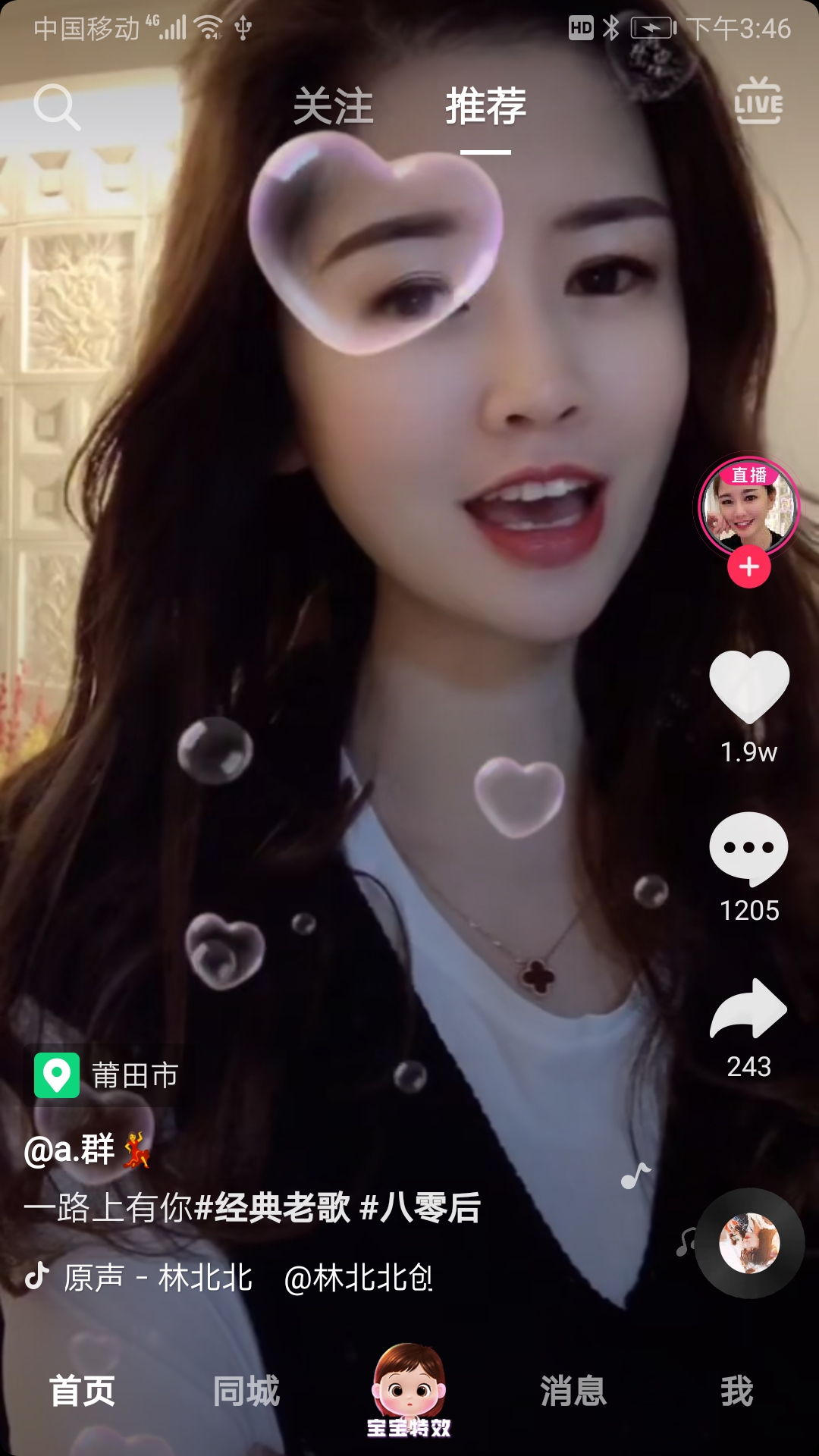Open the #经典老歌 hashtag
This screenshot has width=819, height=1456.
(x=272, y=1207)
